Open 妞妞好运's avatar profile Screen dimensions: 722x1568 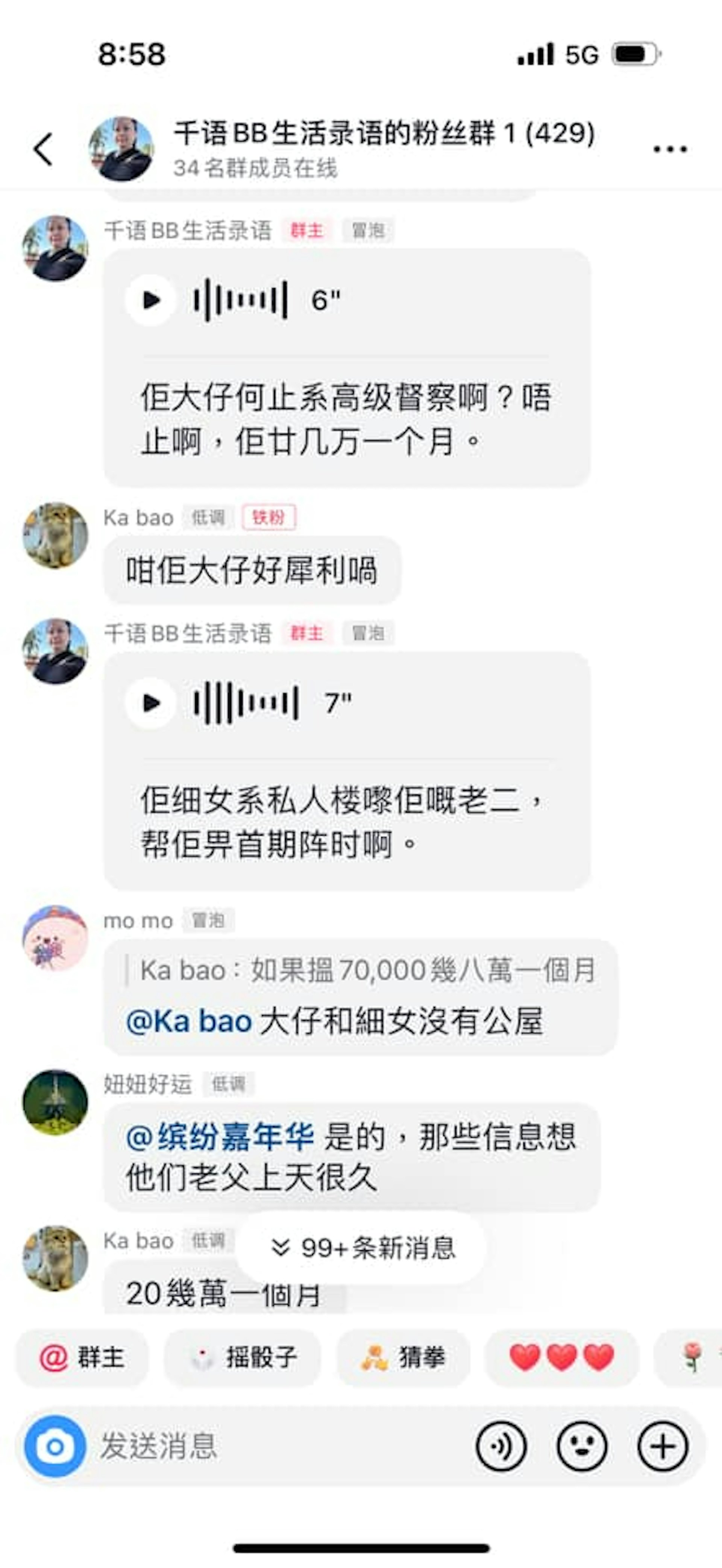point(55,1102)
